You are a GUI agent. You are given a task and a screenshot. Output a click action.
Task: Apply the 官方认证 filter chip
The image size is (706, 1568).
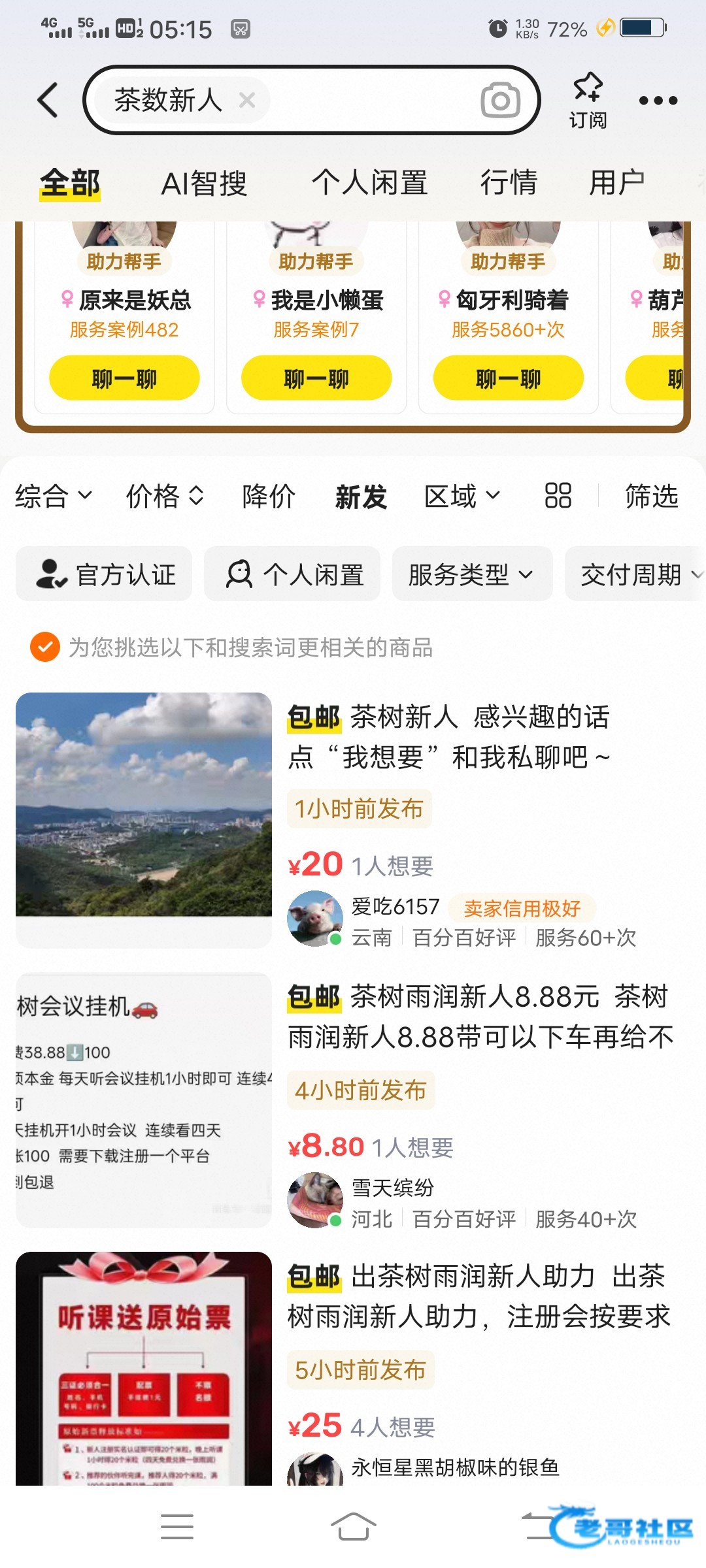click(105, 574)
